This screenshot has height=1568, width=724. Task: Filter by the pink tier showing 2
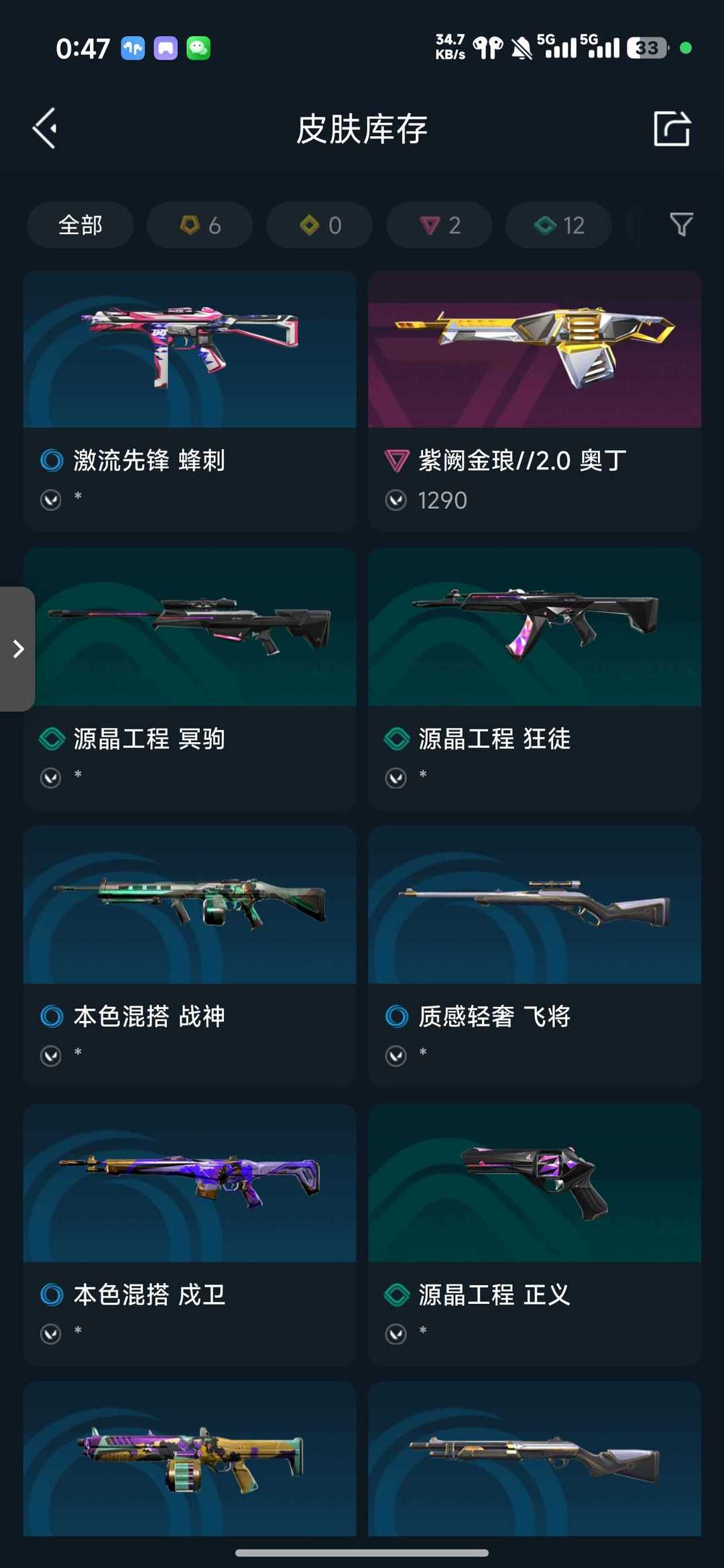tap(439, 225)
